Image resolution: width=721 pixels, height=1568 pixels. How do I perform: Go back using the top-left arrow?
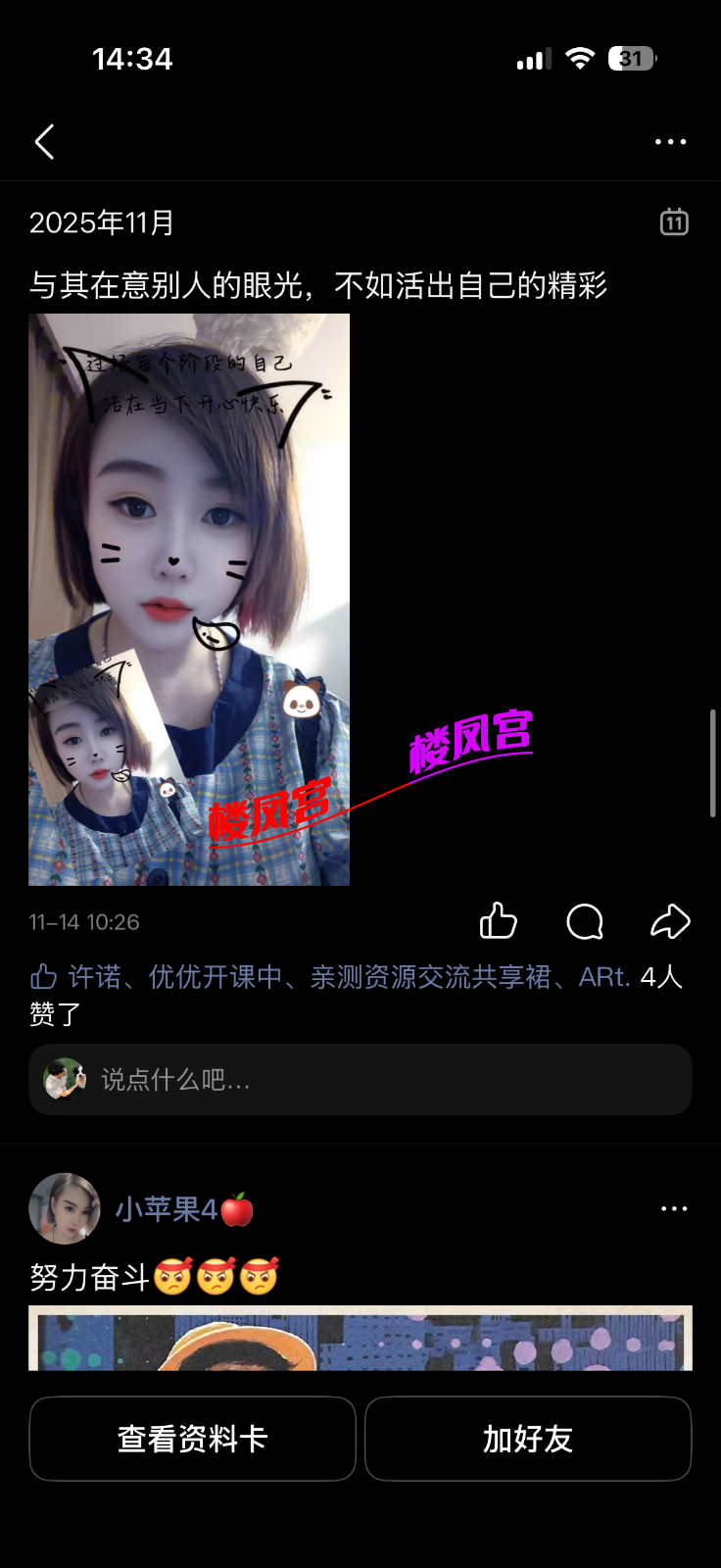tap(44, 142)
